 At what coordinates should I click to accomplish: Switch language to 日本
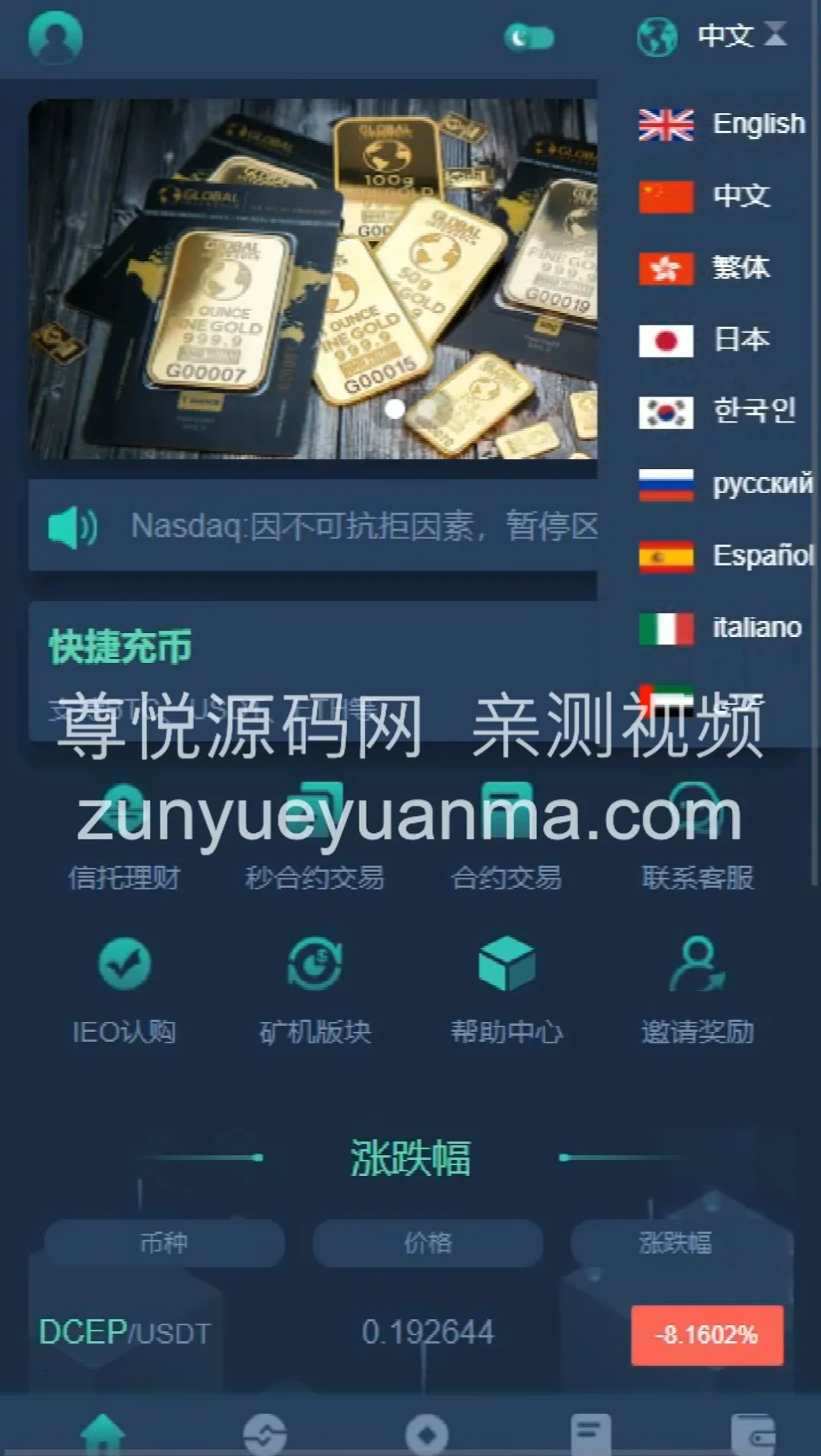[x=705, y=340]
